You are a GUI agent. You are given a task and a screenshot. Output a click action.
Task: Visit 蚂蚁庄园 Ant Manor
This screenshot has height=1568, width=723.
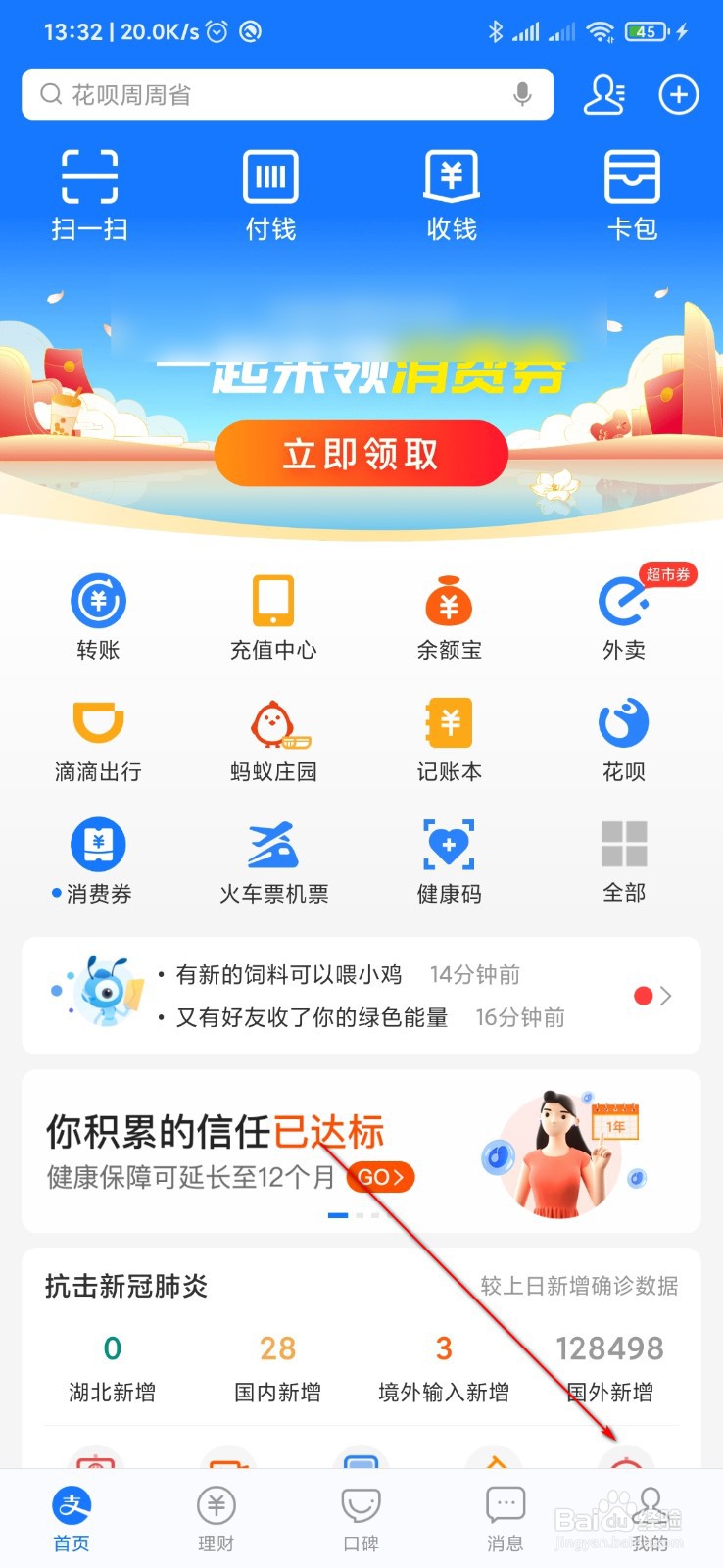[x=272, y=735]
